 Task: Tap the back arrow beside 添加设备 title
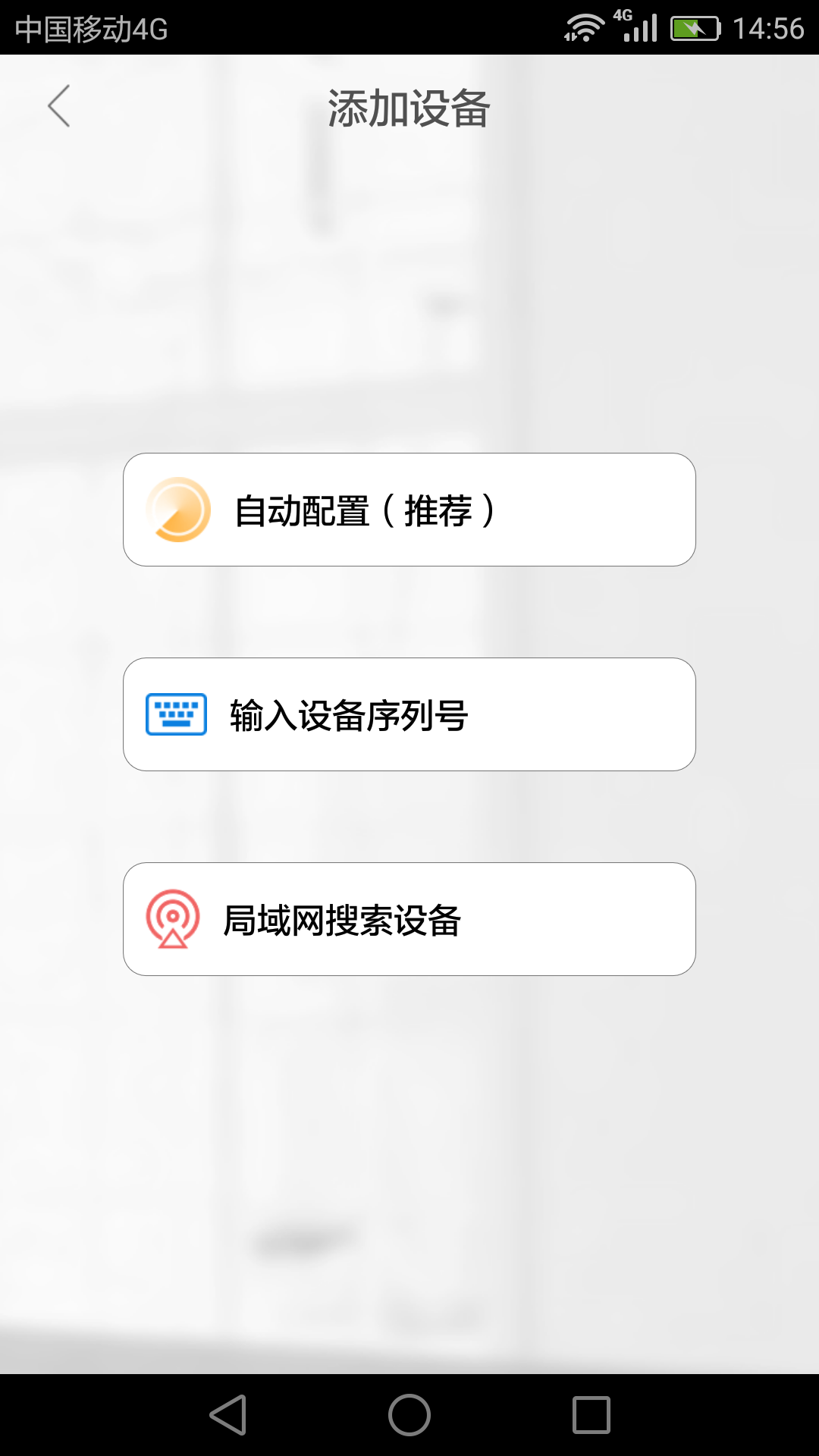point(59,106)
